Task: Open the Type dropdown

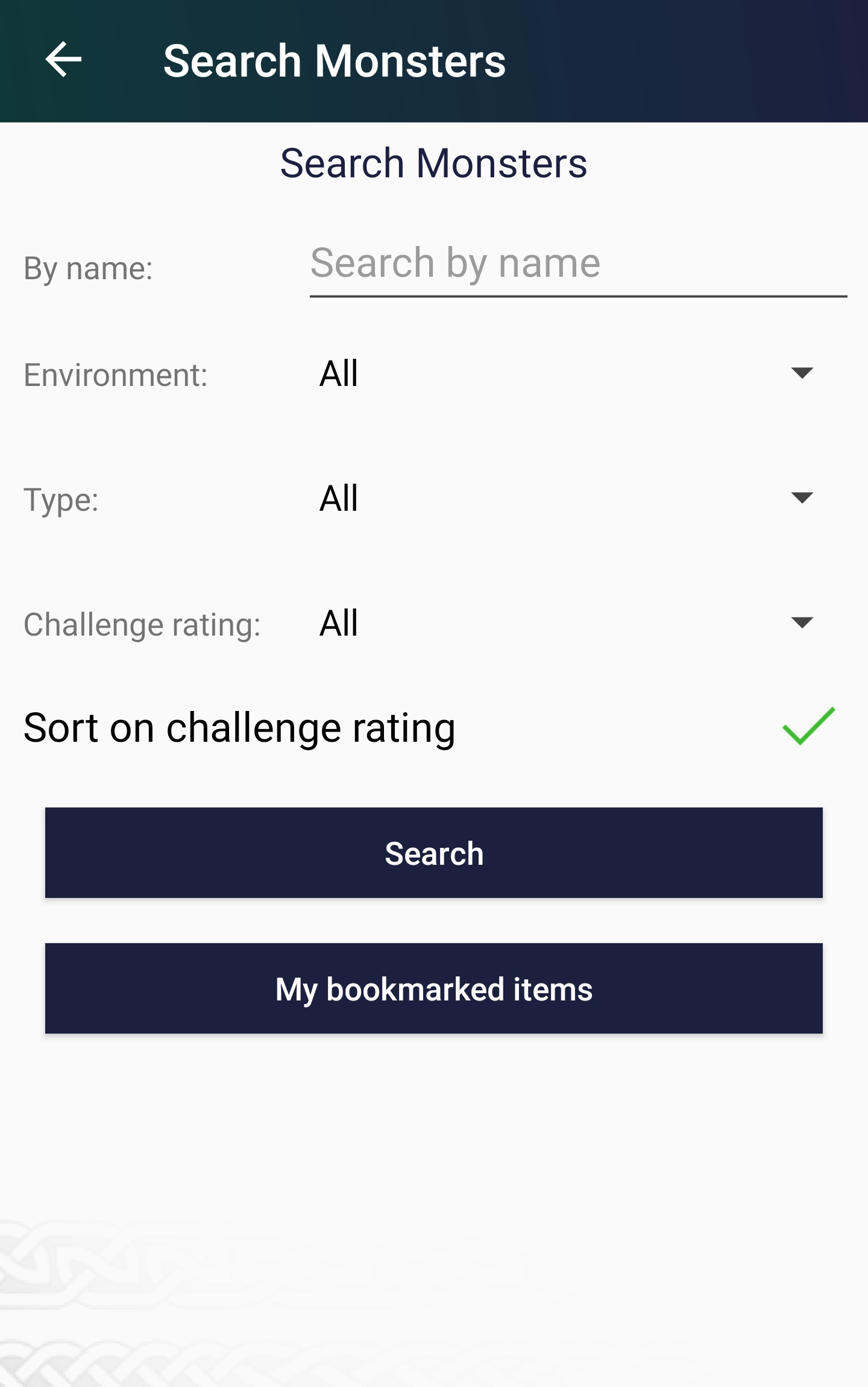Action: click(567, 498)
